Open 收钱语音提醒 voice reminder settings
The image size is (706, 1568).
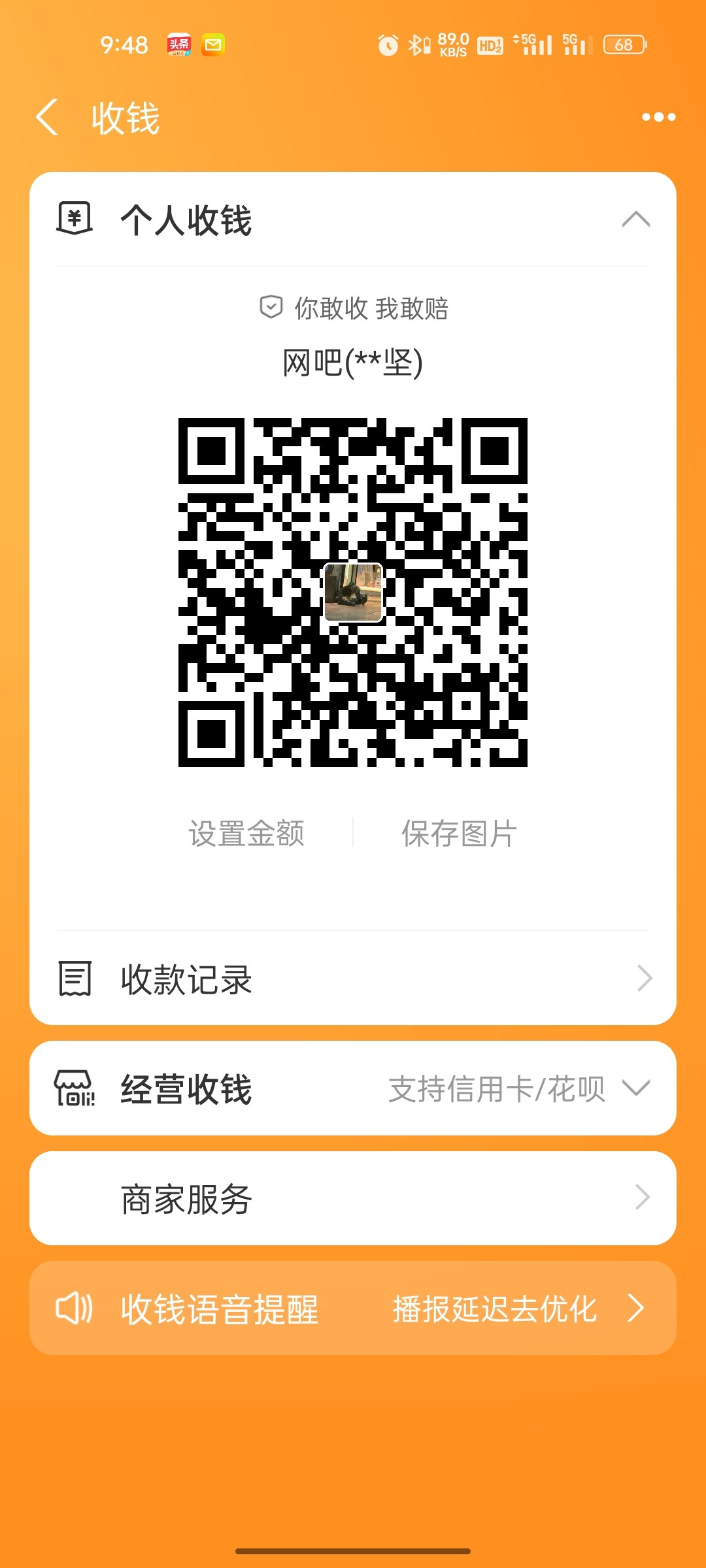[353, 1309]
